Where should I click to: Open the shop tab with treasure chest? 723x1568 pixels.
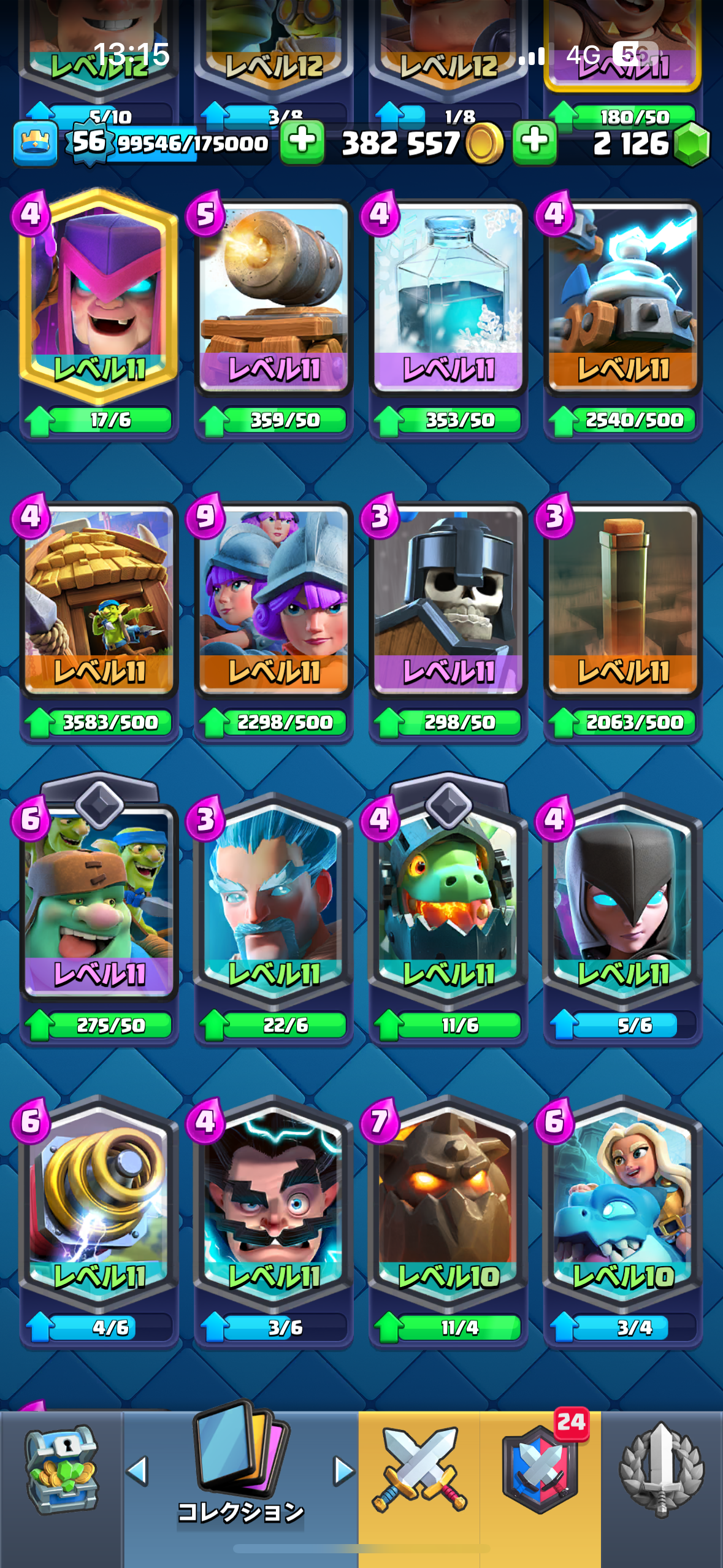[61, 1472]
